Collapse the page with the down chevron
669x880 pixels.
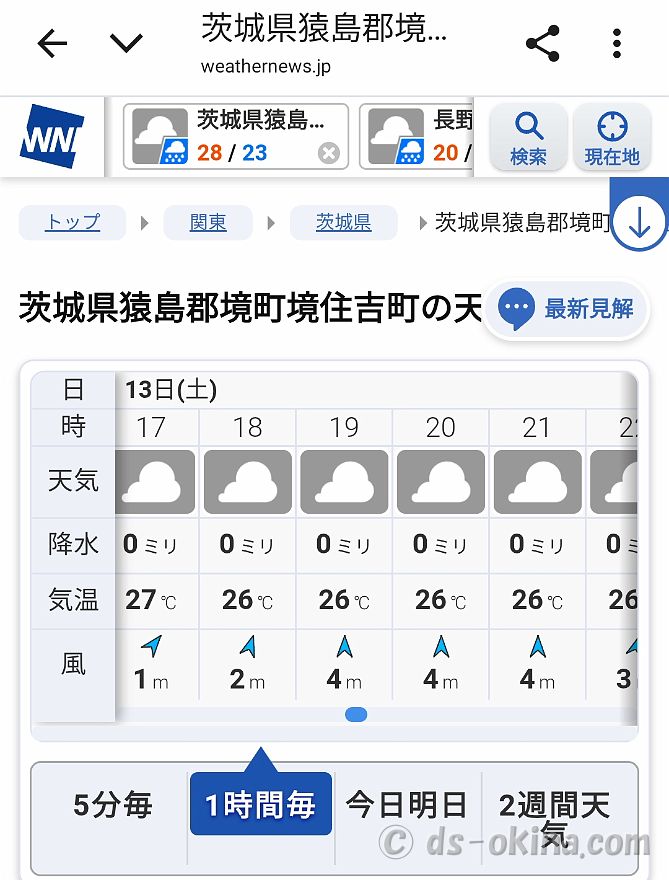pos(127,43)
